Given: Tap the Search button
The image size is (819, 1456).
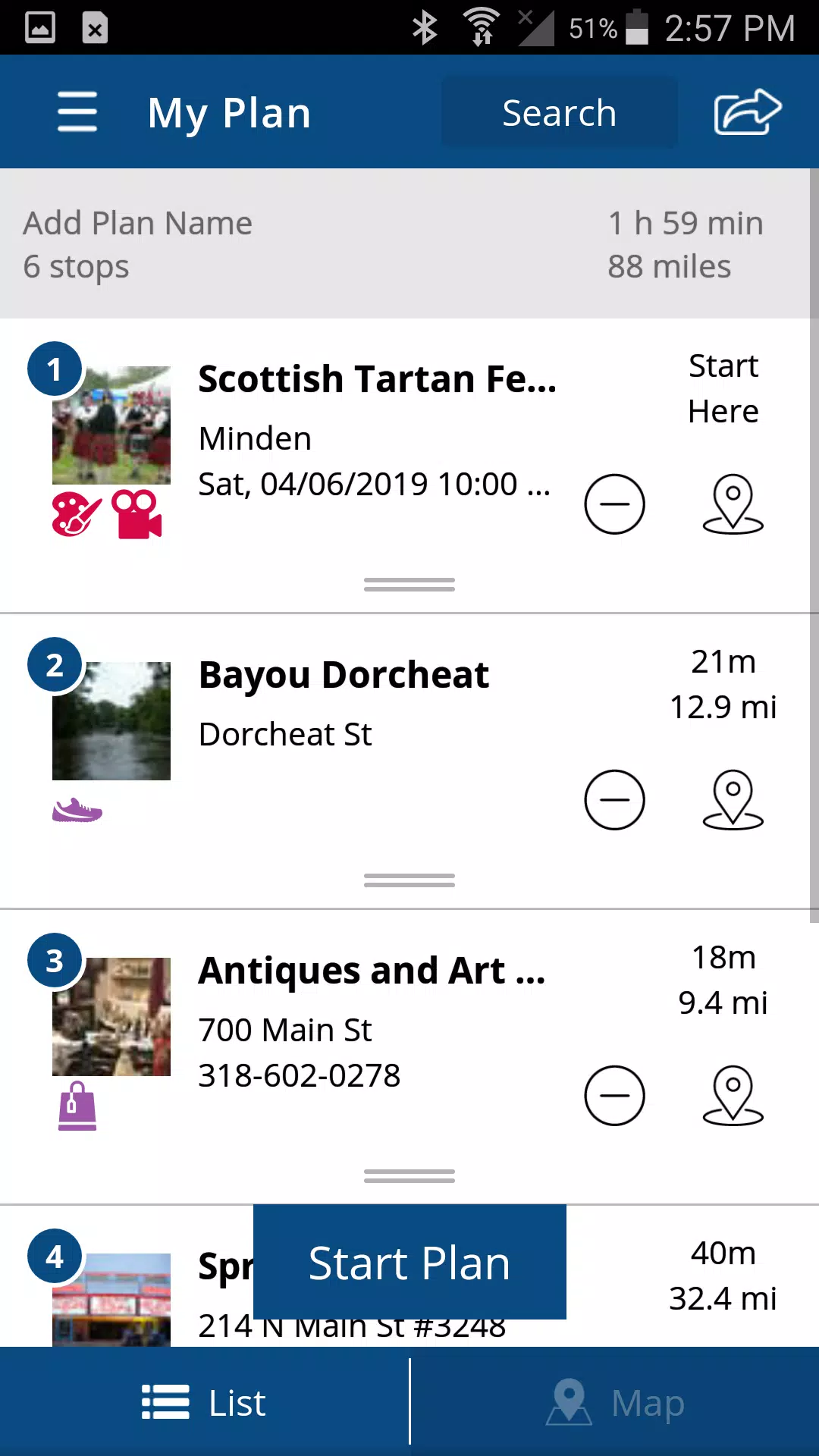Looking at the screenshot, I should 560,112.
